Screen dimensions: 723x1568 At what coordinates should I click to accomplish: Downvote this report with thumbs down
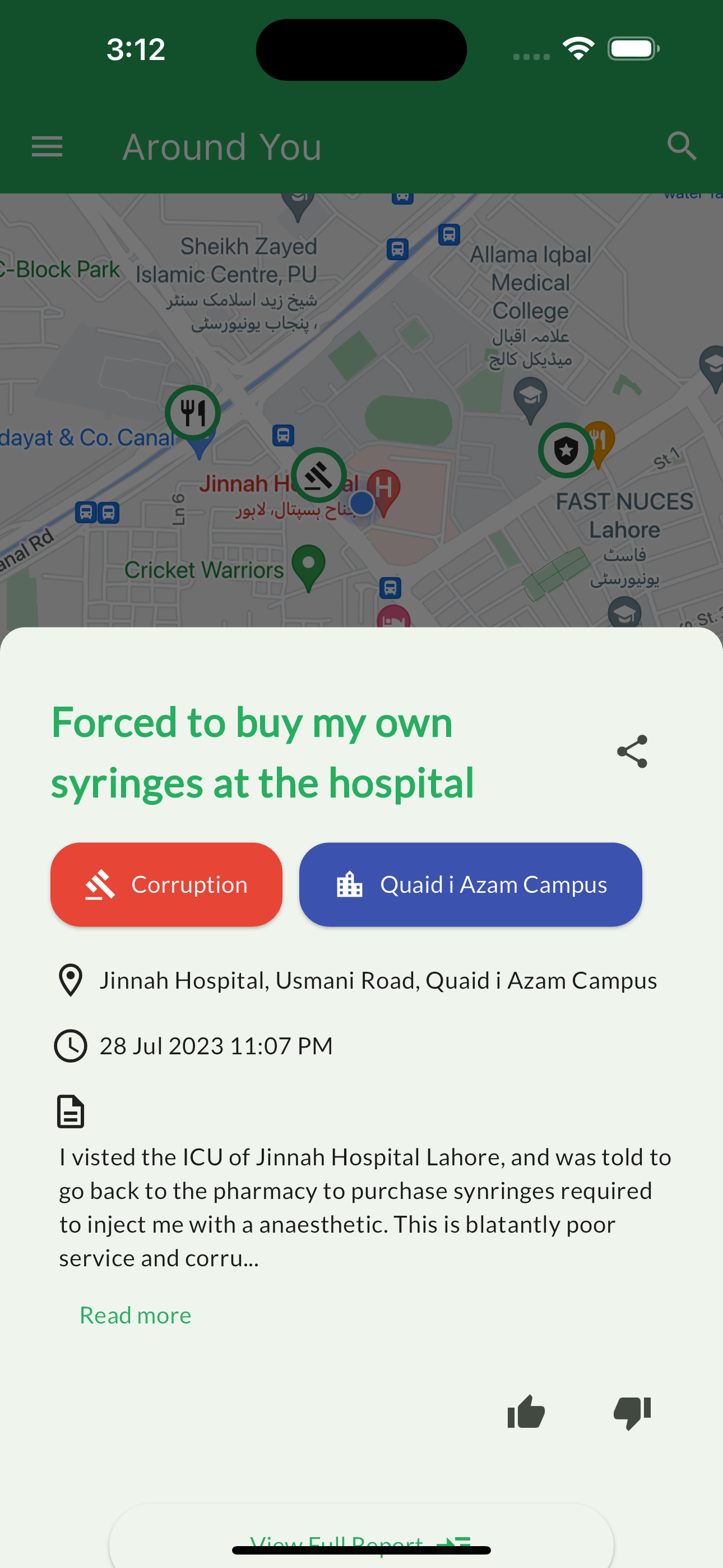[632, 1412]
